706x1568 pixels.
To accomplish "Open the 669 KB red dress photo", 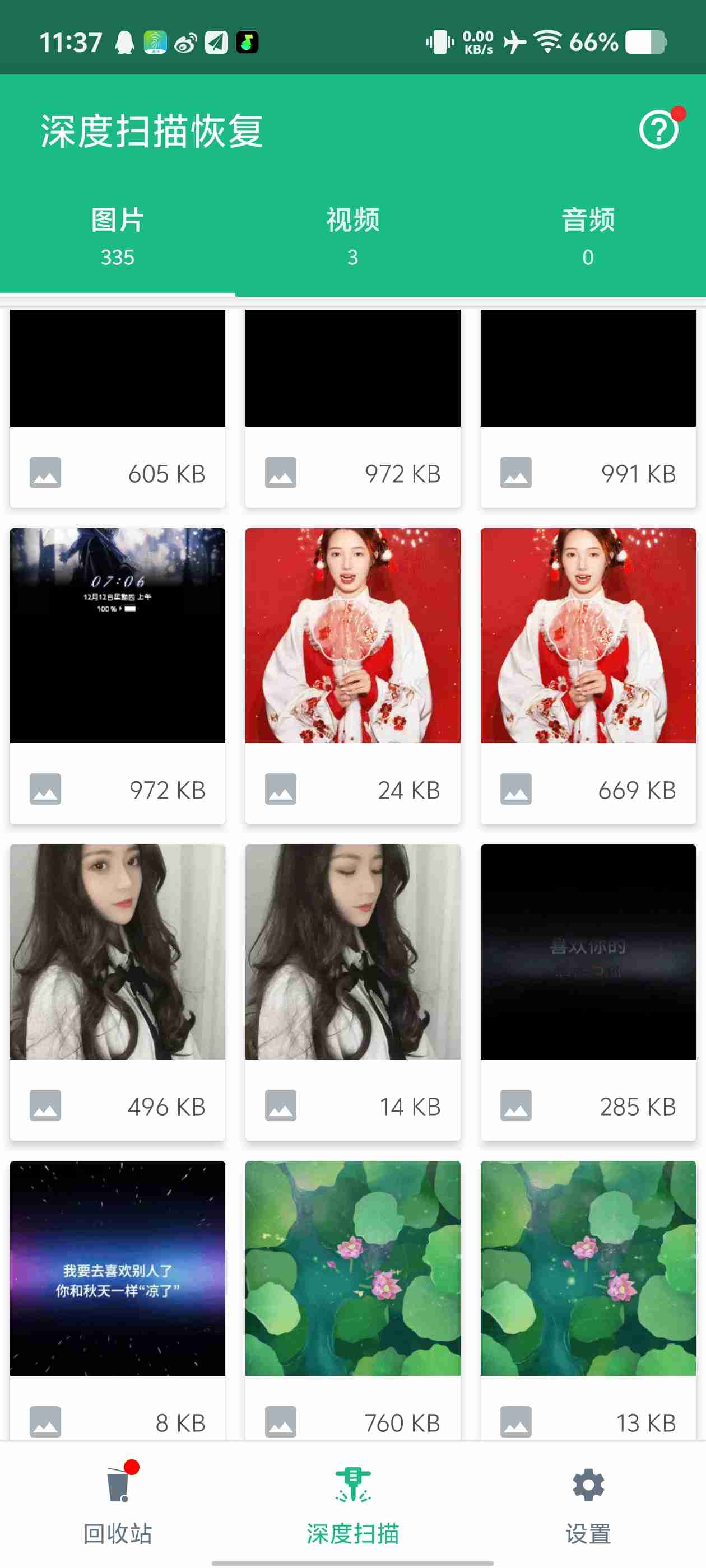I will [x=588, y=635].
